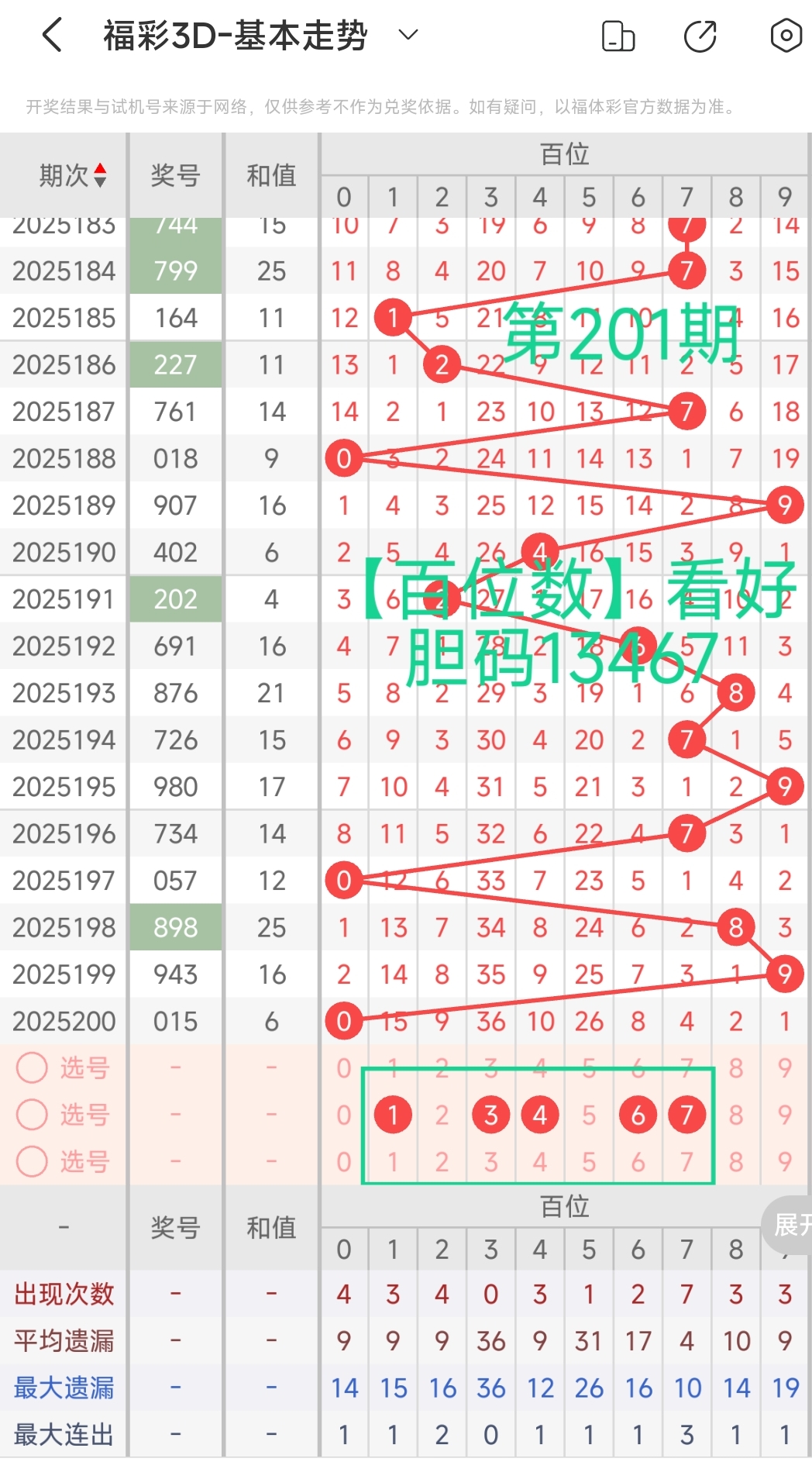The image size is (812, 1469).
Task: Pick digit 9 in the third 选号 row
Action: (x=785, y=1162)
